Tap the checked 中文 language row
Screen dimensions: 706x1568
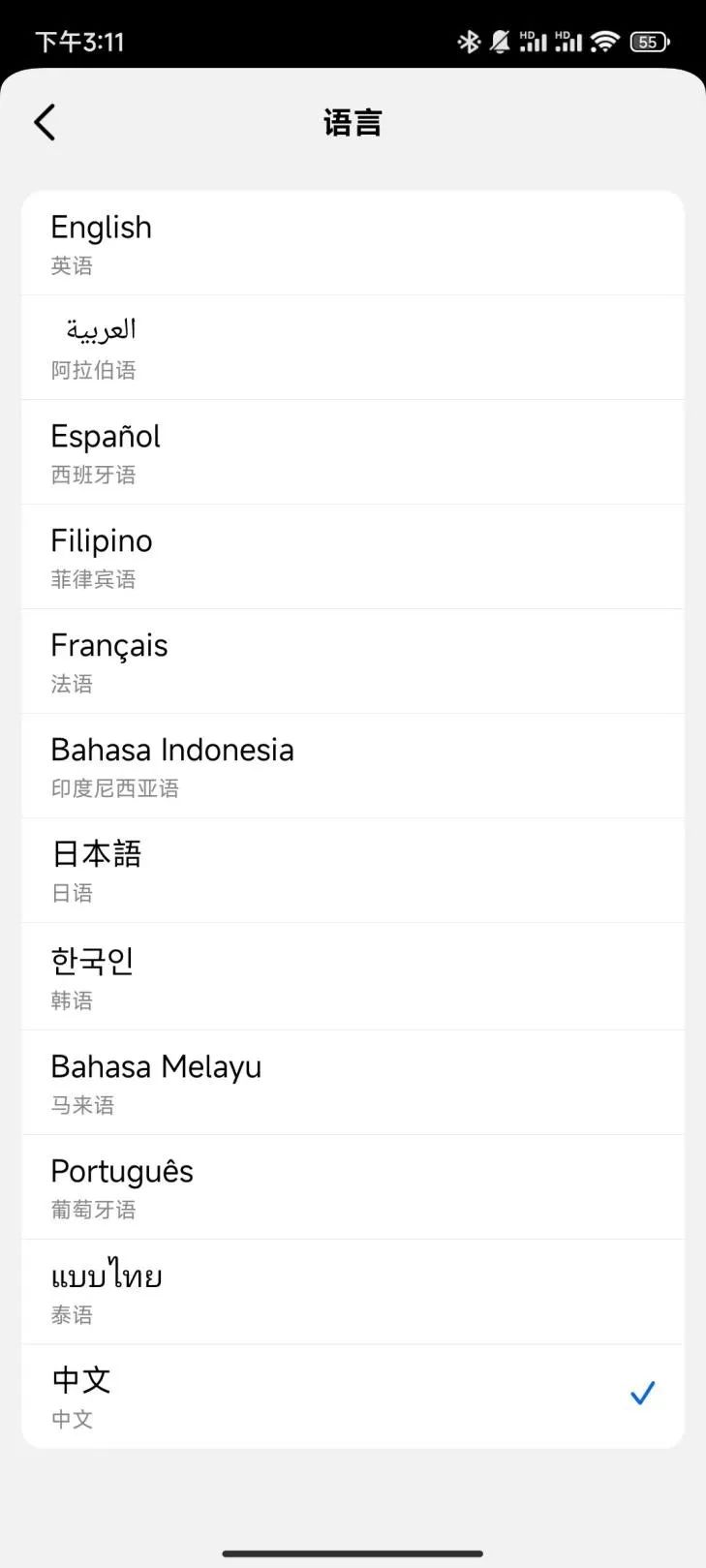coord(353,1397)
